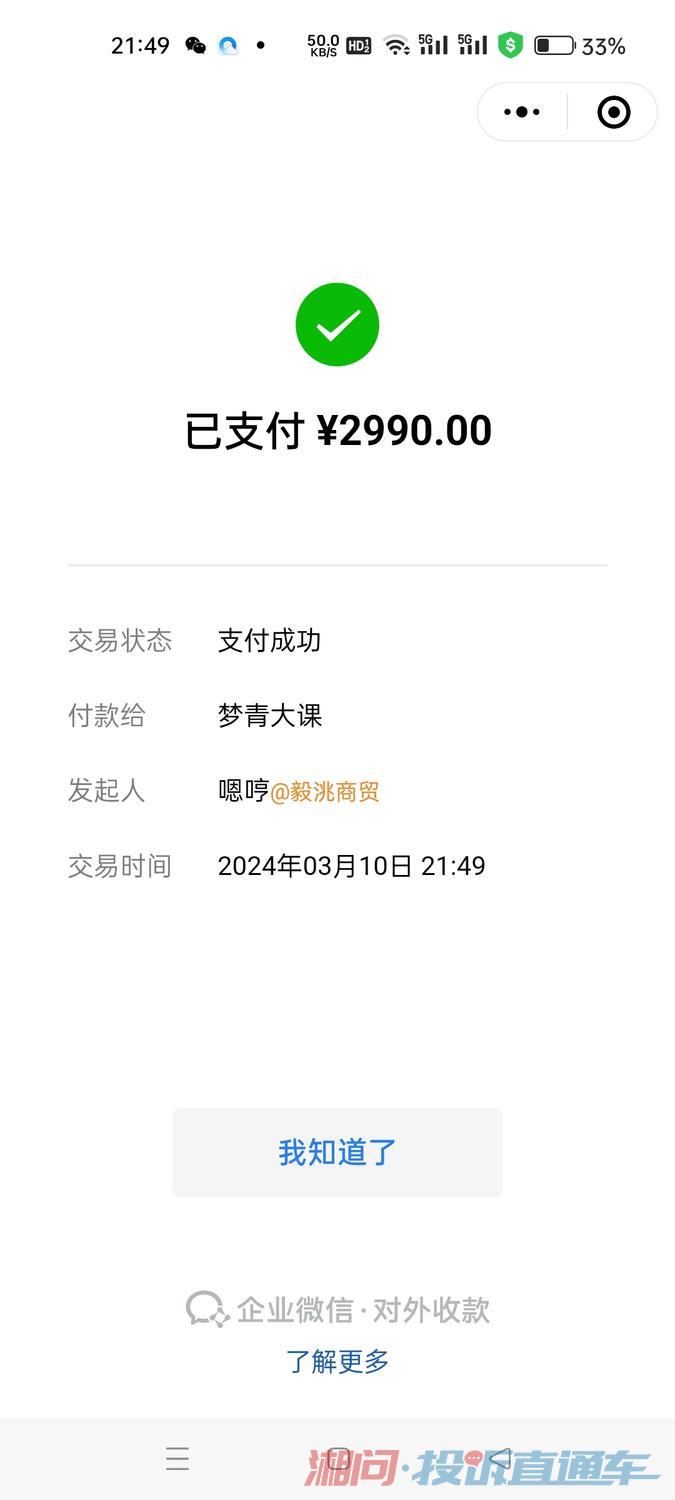
Task: Tap the 我知道了 button
Action: tap(337, 1152)
